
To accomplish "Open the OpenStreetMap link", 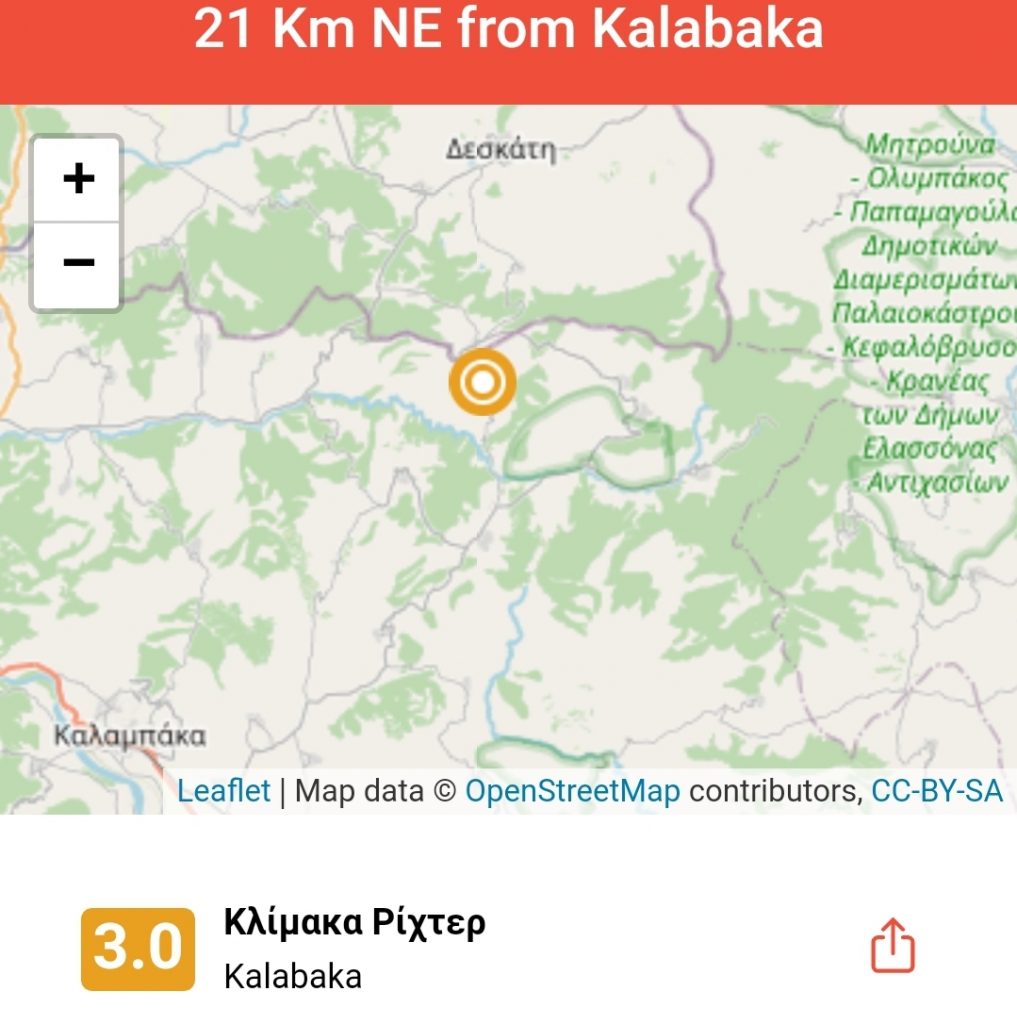I will [x=573, y=792].
